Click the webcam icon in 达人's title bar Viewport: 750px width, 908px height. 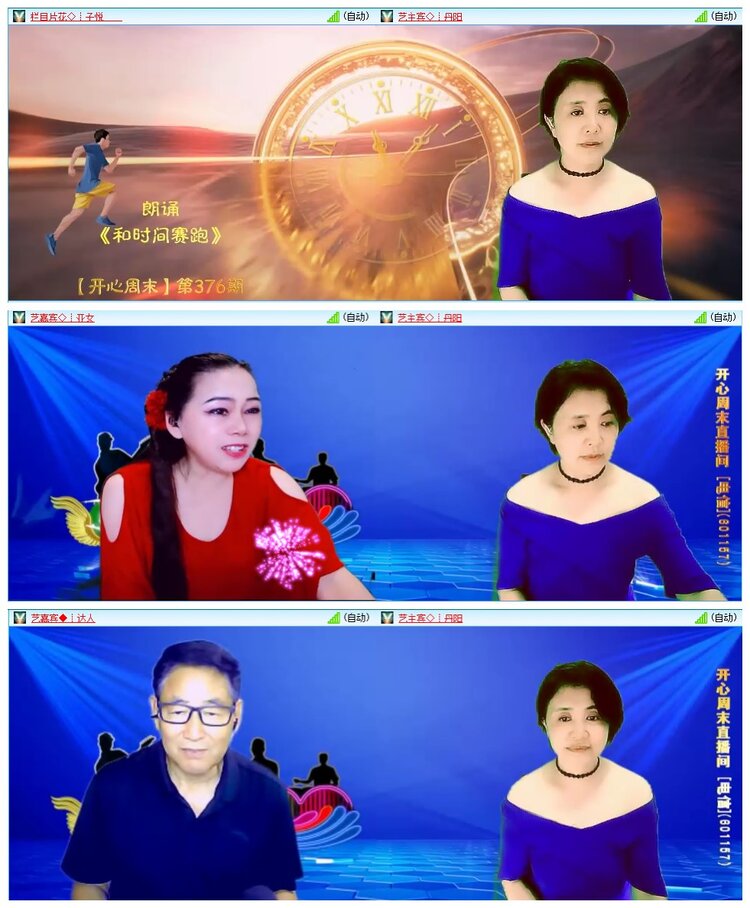coord(18,619)
